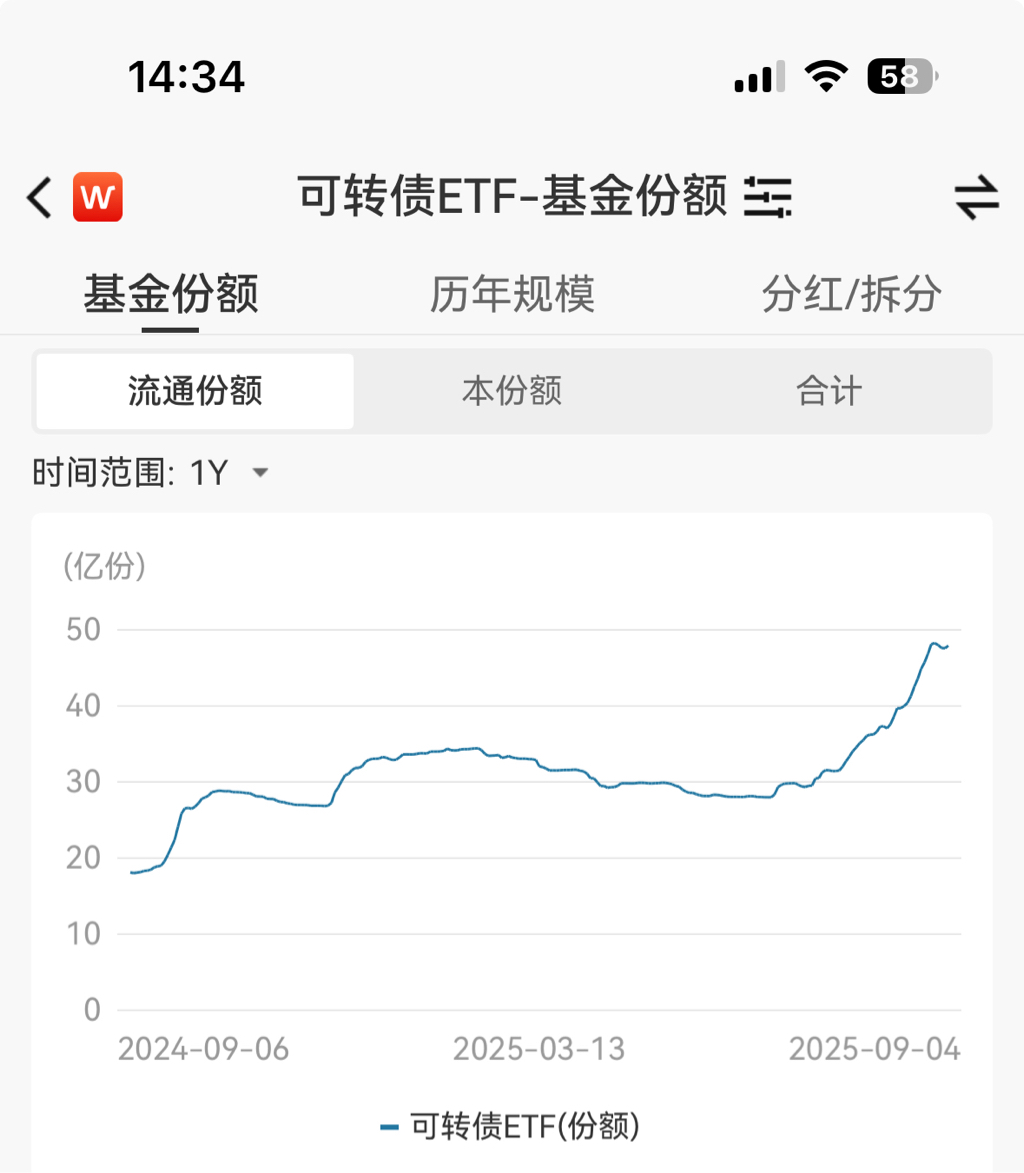1024x1173 pixels.
Task: Tap the swap arrows icon
Action: (x=976, y=197)
